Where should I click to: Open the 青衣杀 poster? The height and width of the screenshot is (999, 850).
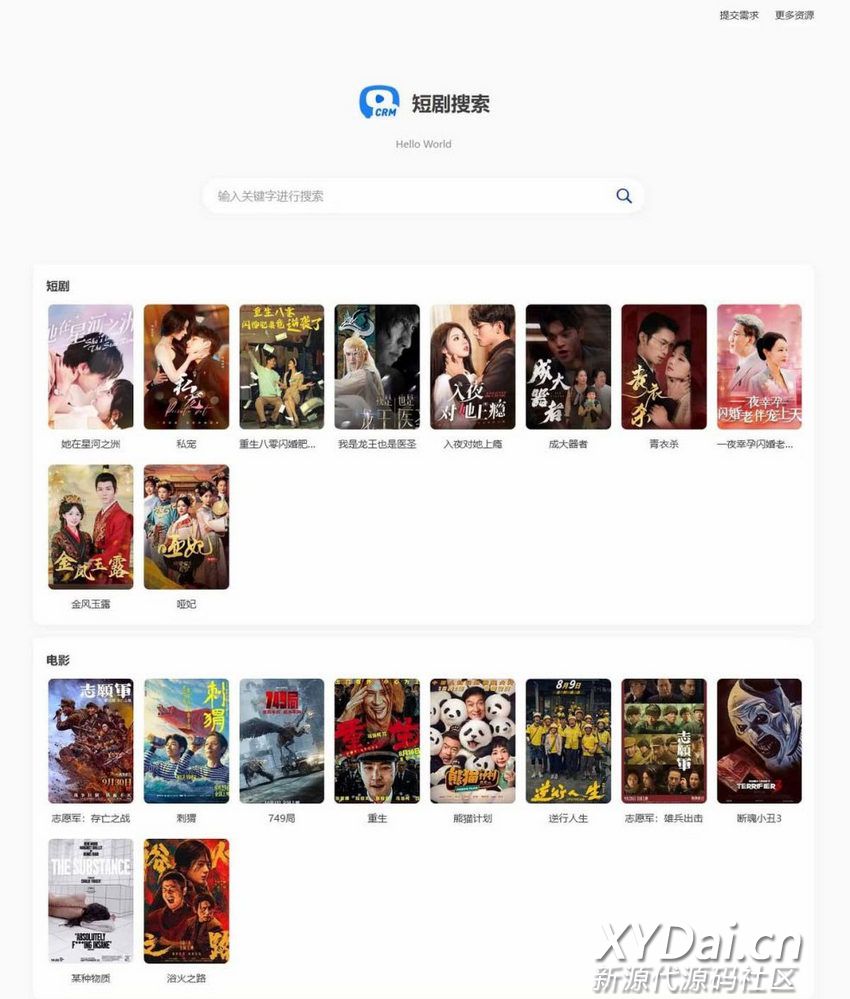click(664, 367)
